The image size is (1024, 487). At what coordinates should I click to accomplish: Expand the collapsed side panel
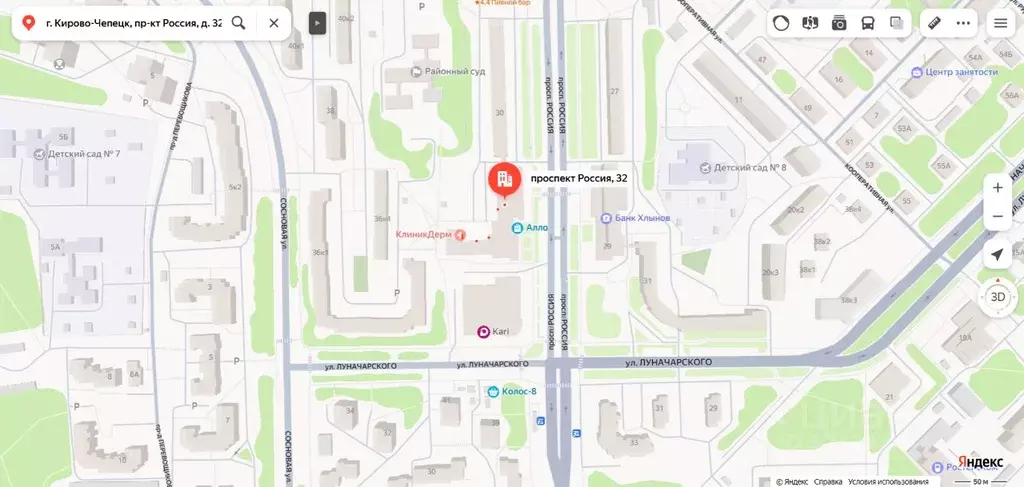pyautogui.click(x=317, y=22)
